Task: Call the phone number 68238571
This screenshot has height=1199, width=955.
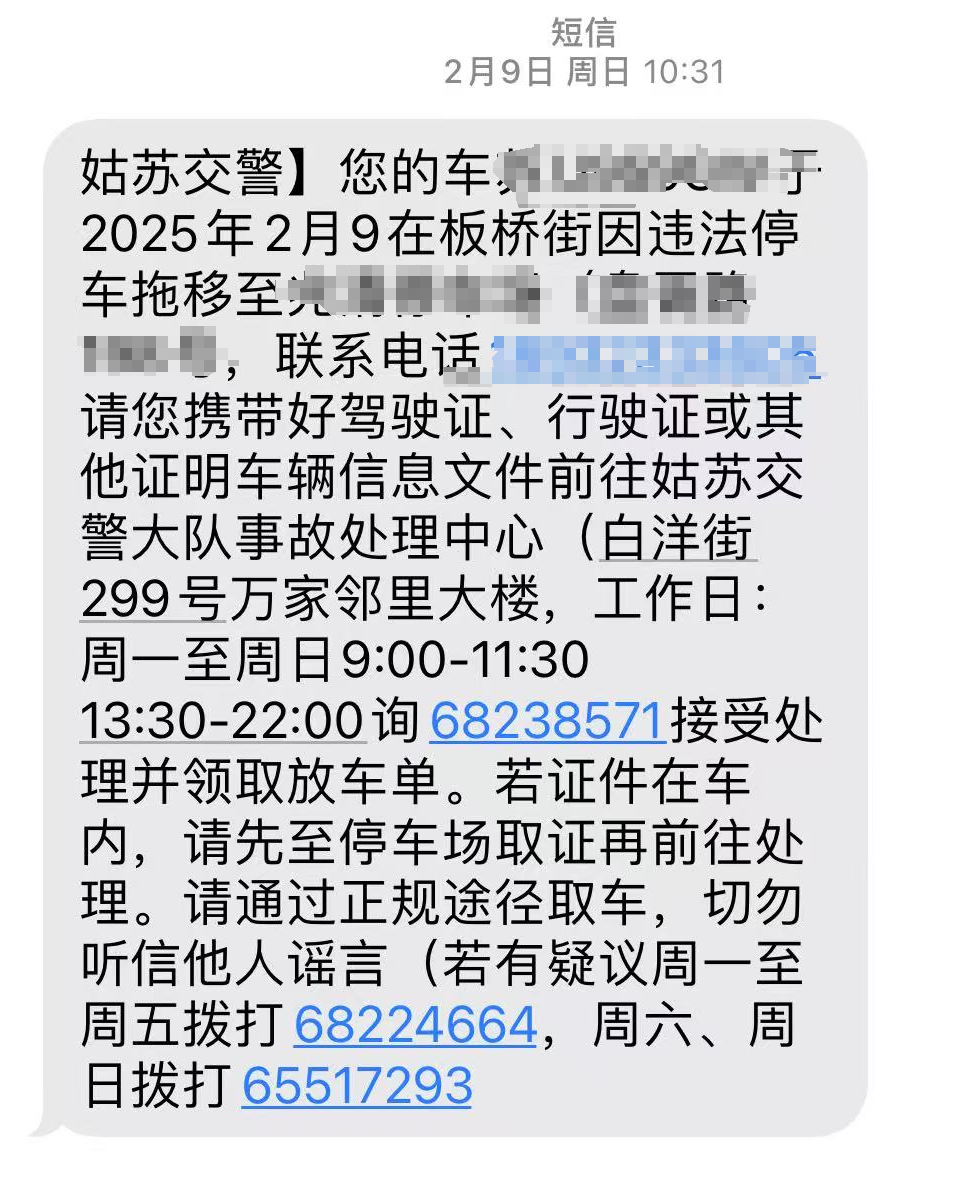Action: coord(547,721)
